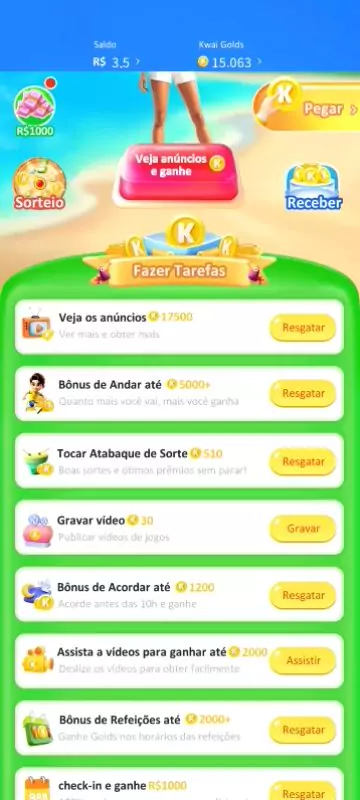
Task: Resgatar the Veja os anúncios reward
Action: (303, 328)
